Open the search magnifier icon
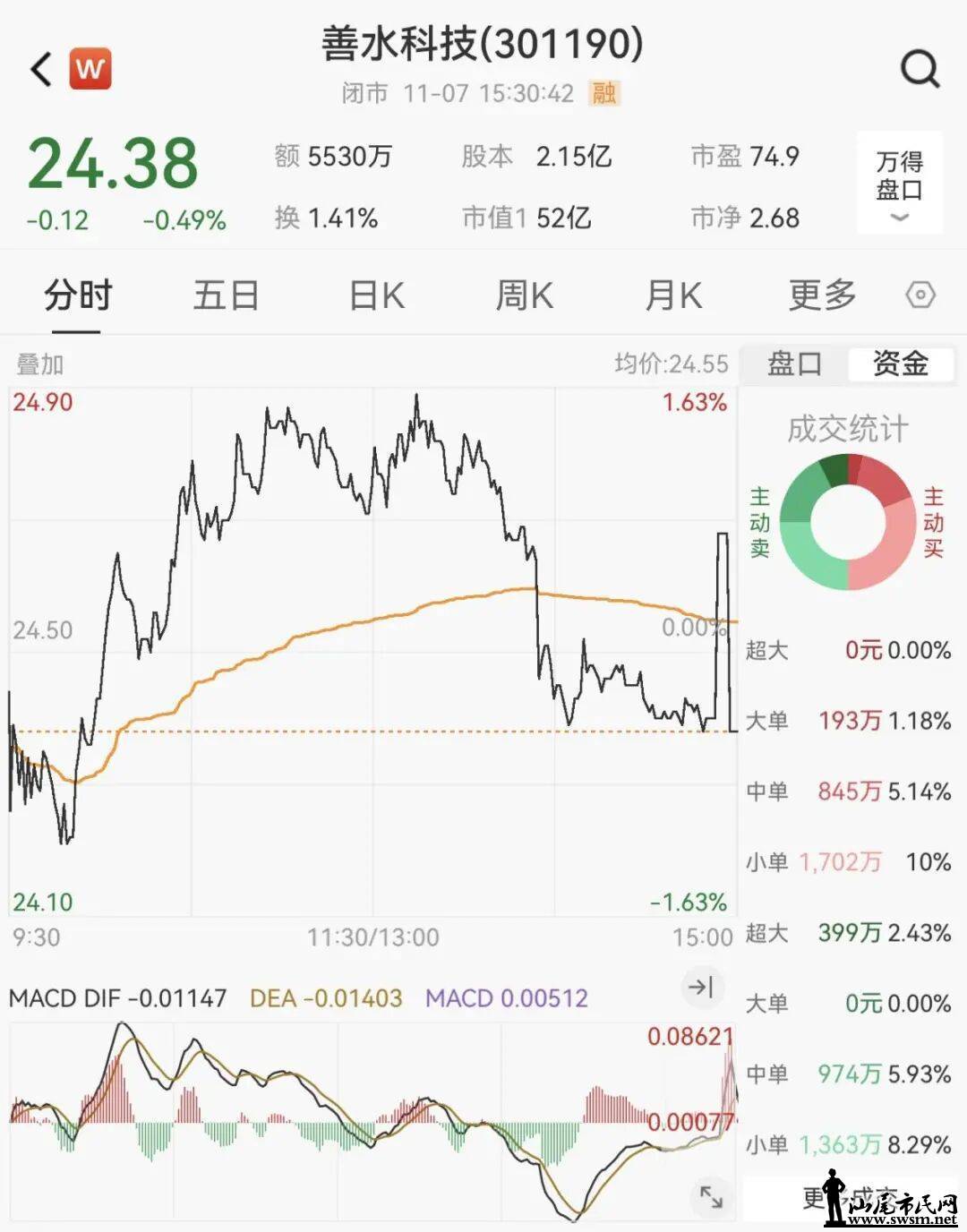This screenshot has width=967, height=1232. pos(920,69)
